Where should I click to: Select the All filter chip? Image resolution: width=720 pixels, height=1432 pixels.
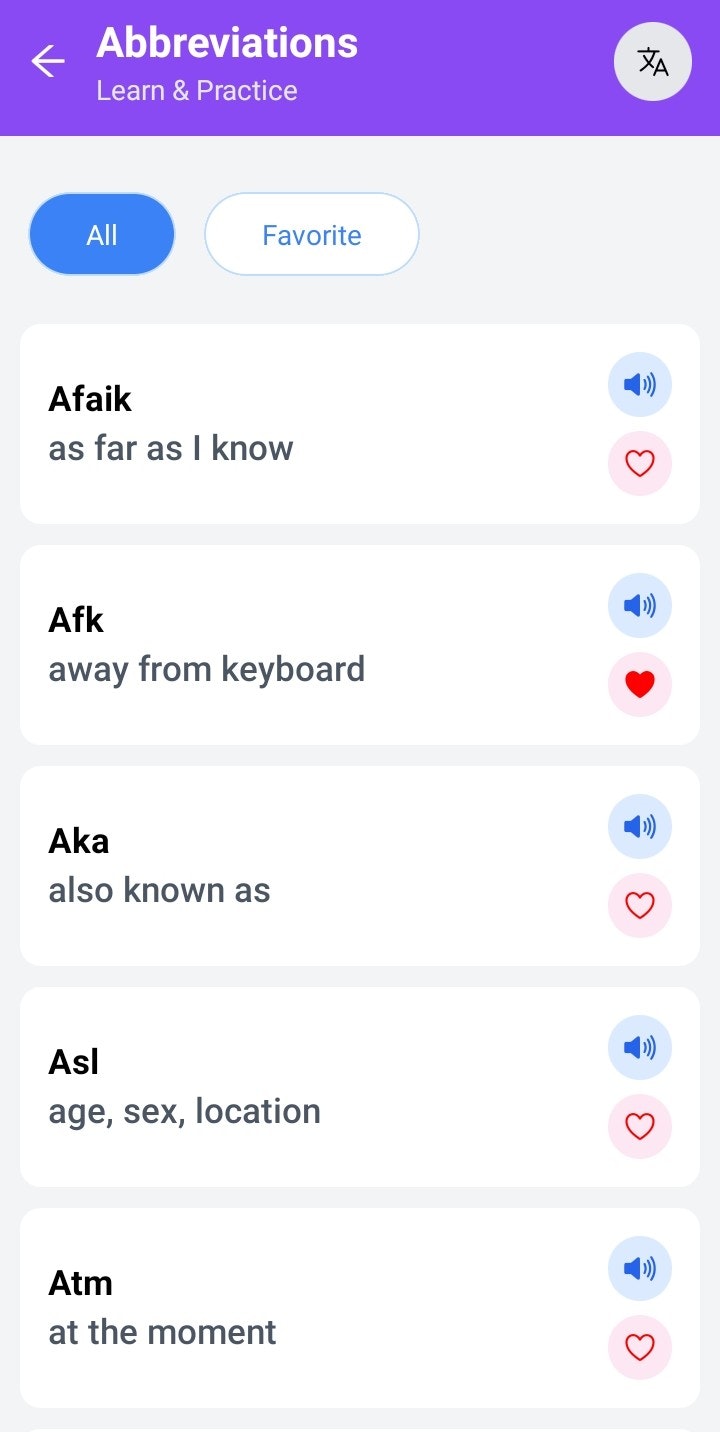102,235
